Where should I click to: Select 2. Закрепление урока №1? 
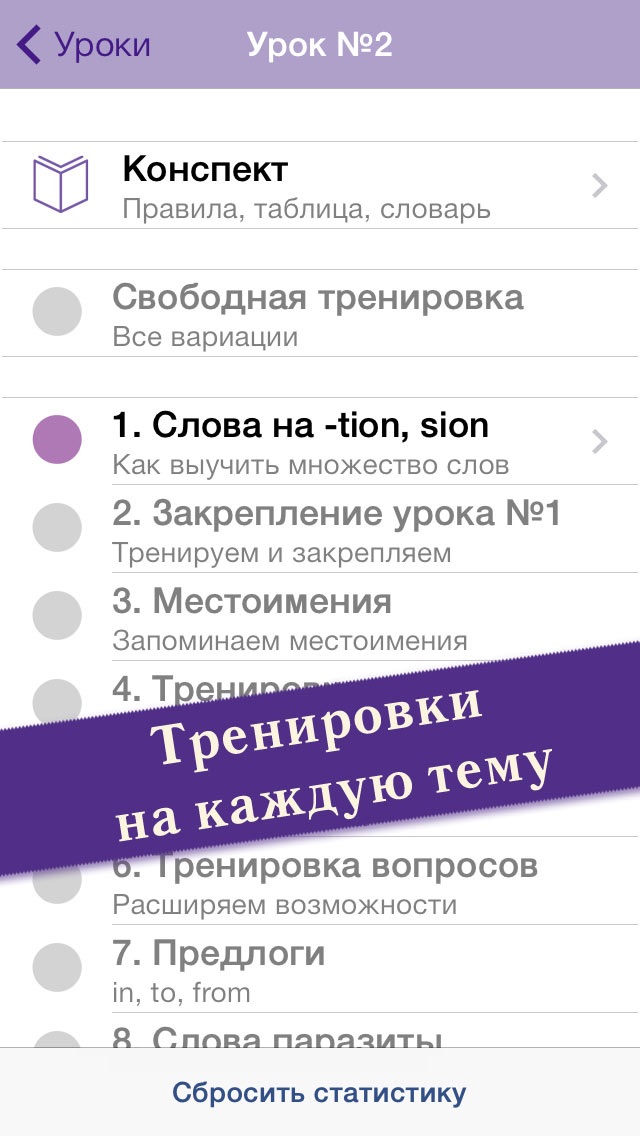click(320, 528)
